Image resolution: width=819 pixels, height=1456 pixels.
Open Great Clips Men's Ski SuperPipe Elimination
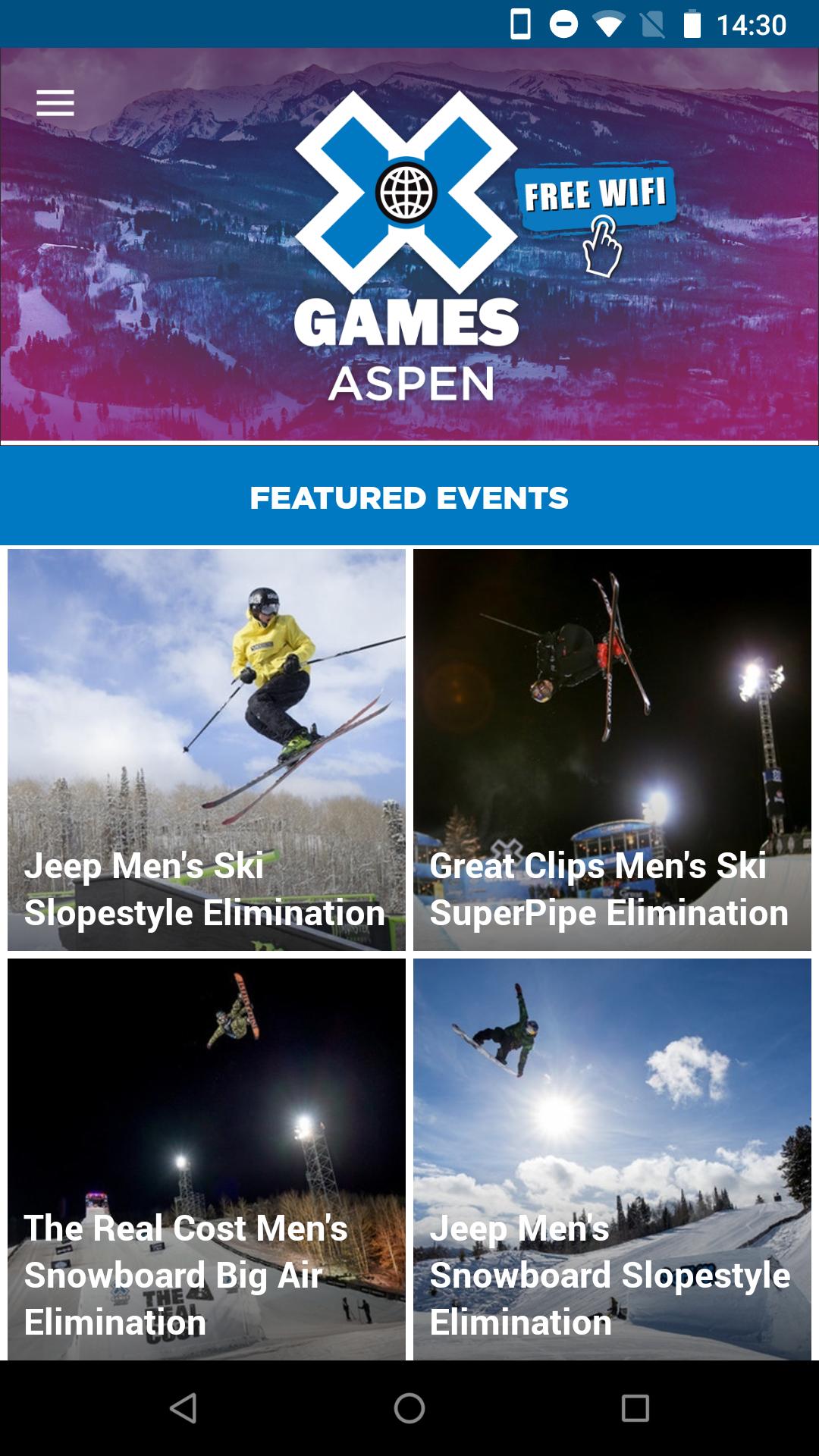[612, 749]
